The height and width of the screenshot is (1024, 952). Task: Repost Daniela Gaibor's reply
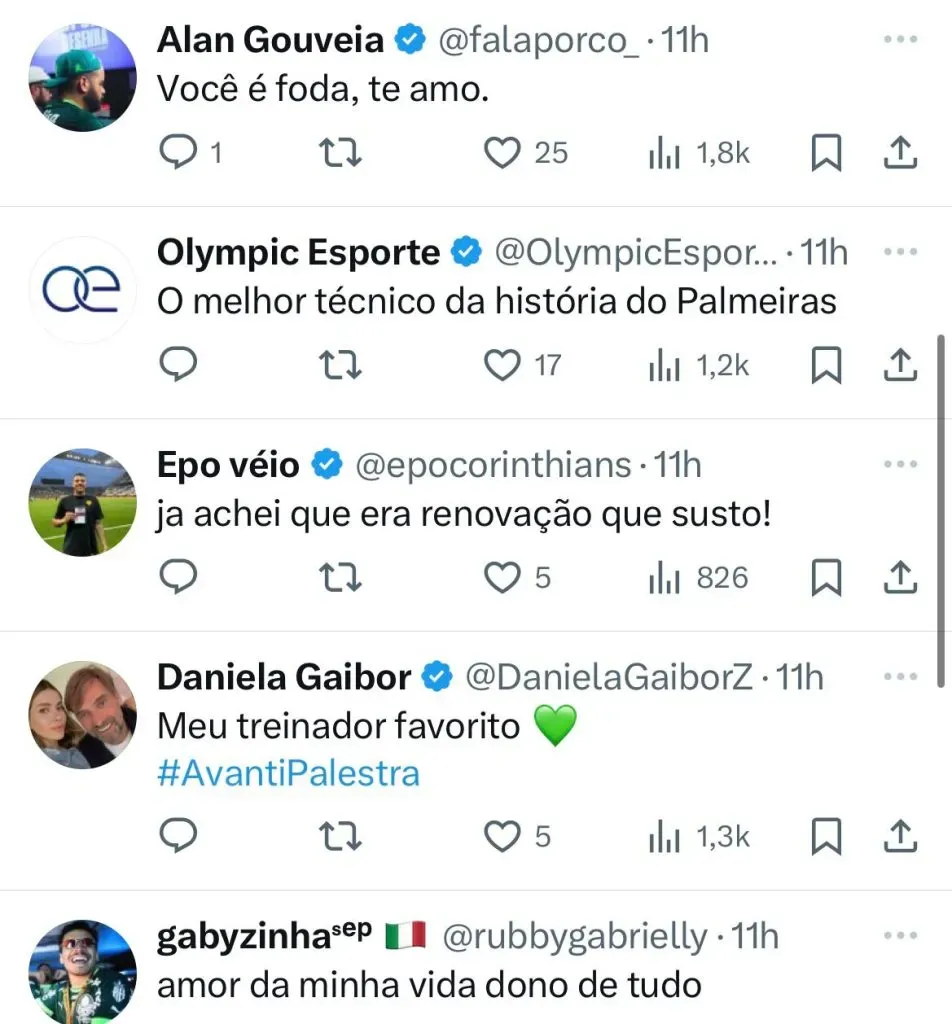[340, 836]
